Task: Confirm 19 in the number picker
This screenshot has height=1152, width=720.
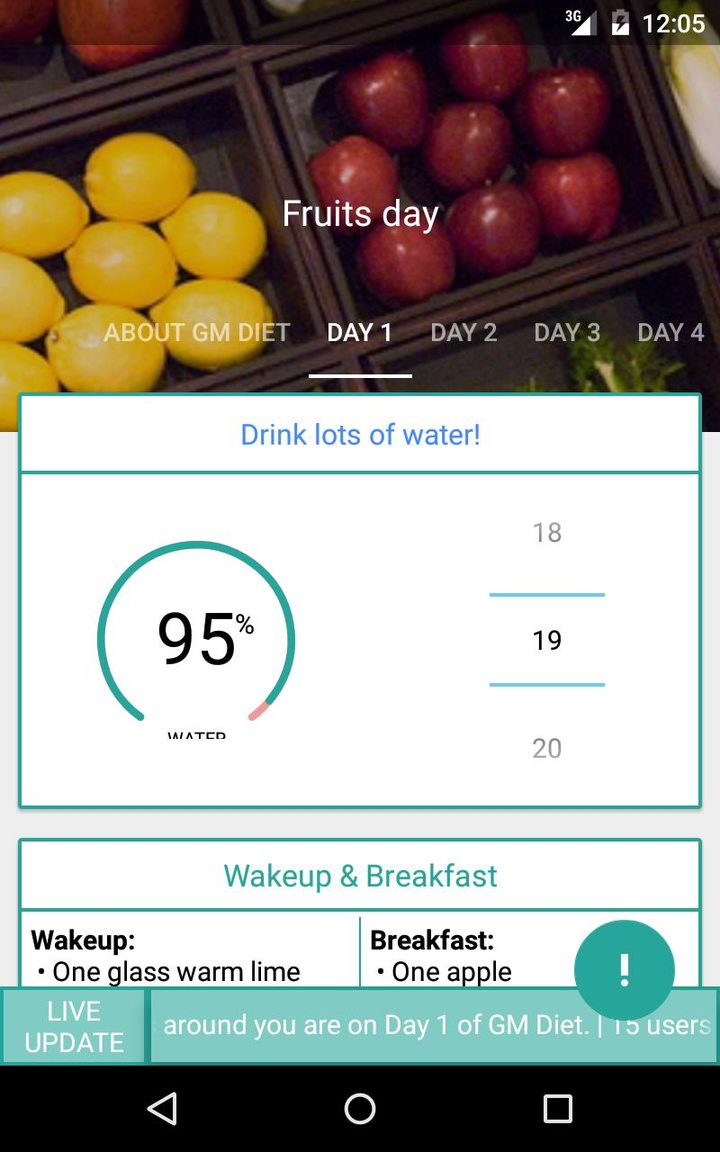Action: [546, 640]
